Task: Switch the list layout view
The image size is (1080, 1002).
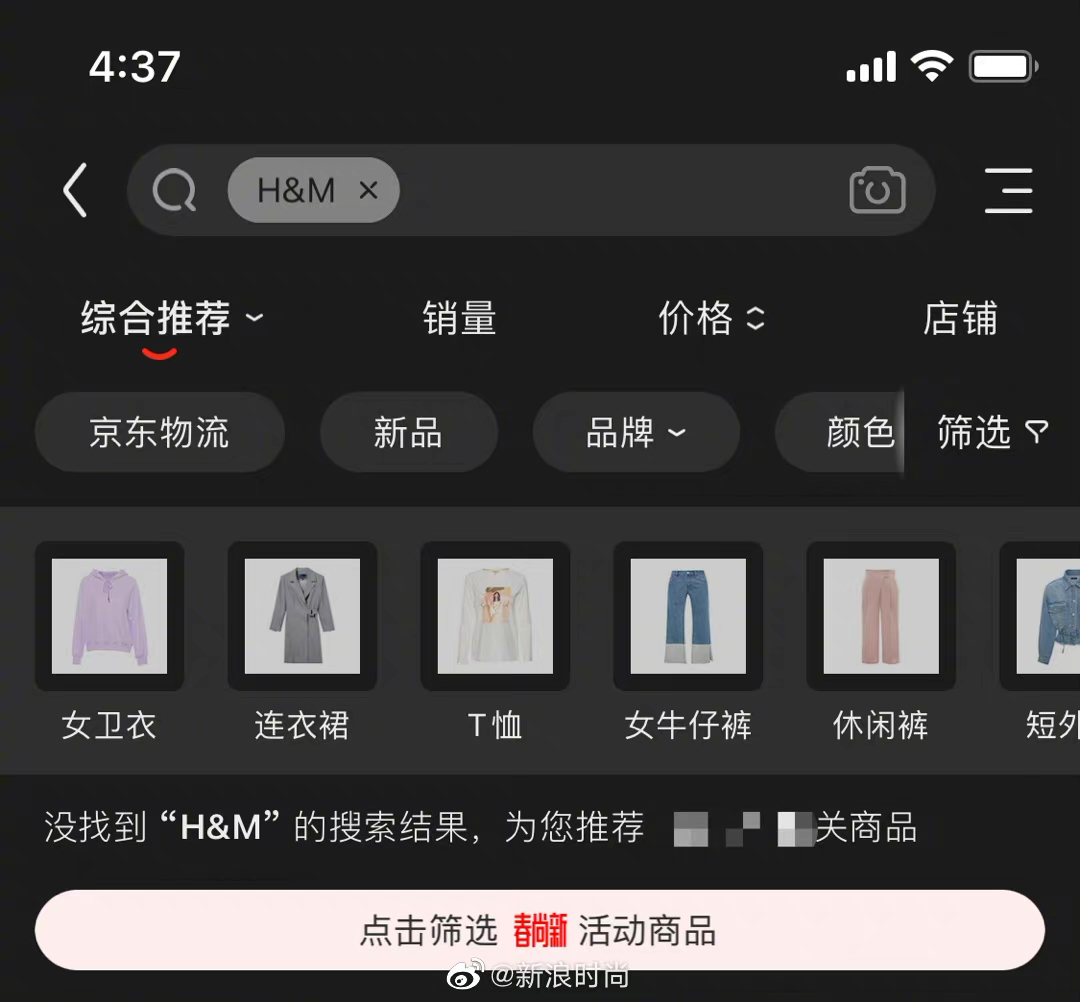Action: pos(1008,190)
